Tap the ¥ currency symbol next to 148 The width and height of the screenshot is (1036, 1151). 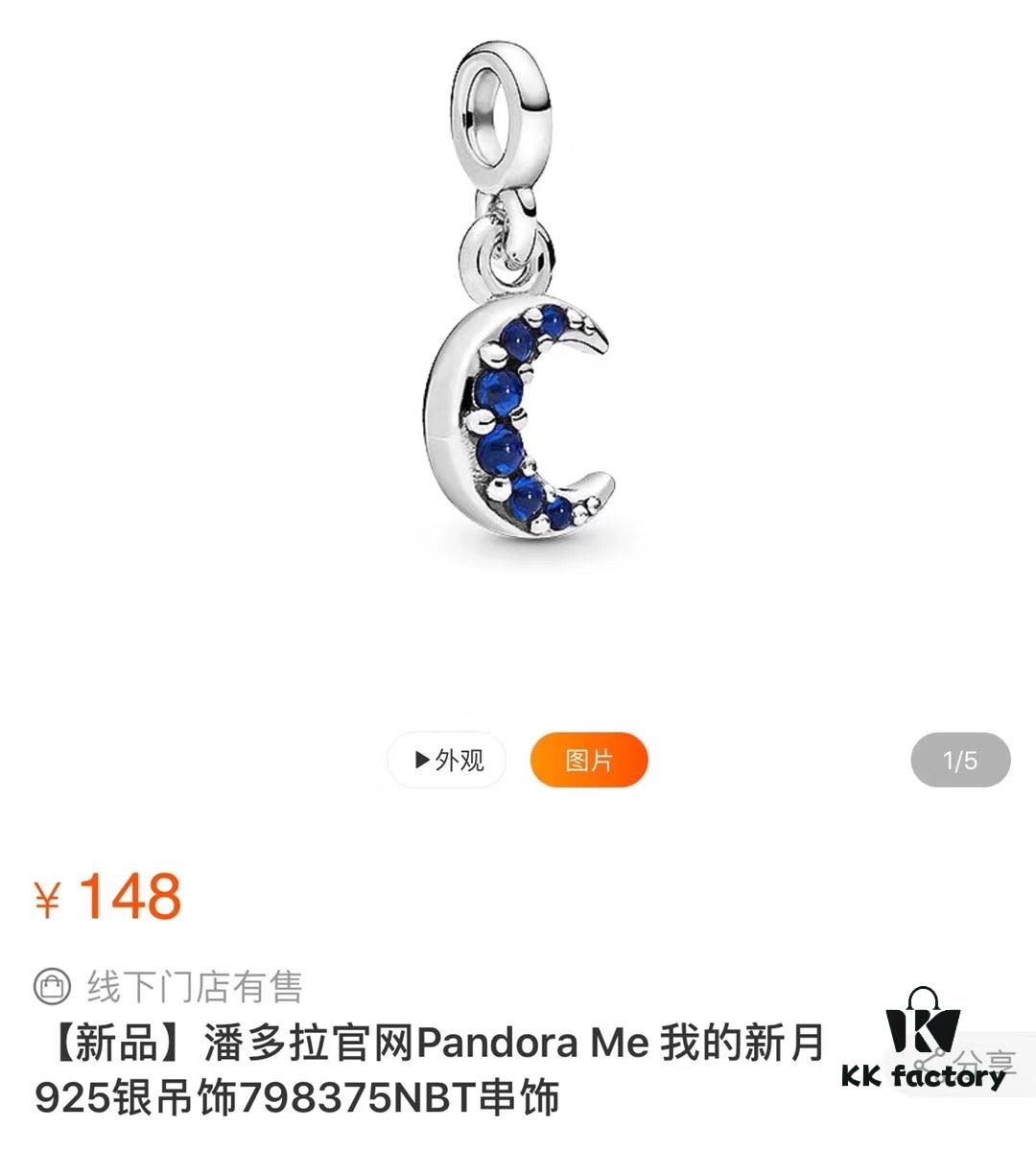50,897
